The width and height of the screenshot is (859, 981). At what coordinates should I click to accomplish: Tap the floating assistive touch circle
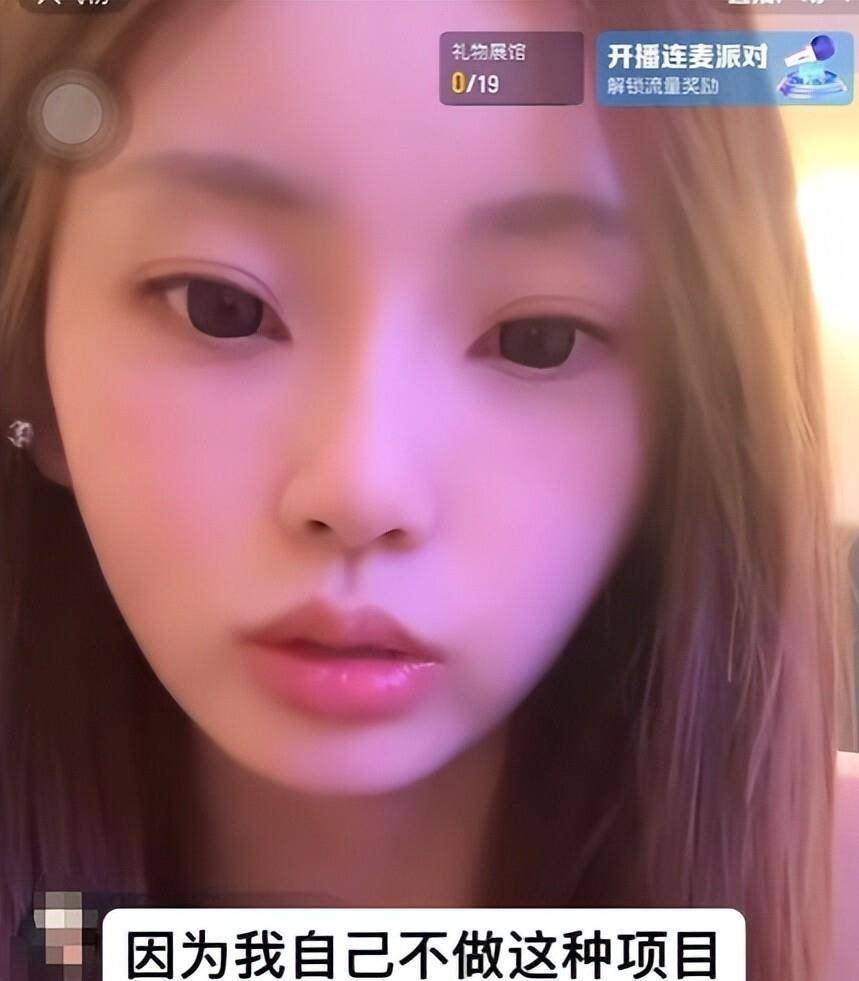pyautogui.click(x=72, y=113)
